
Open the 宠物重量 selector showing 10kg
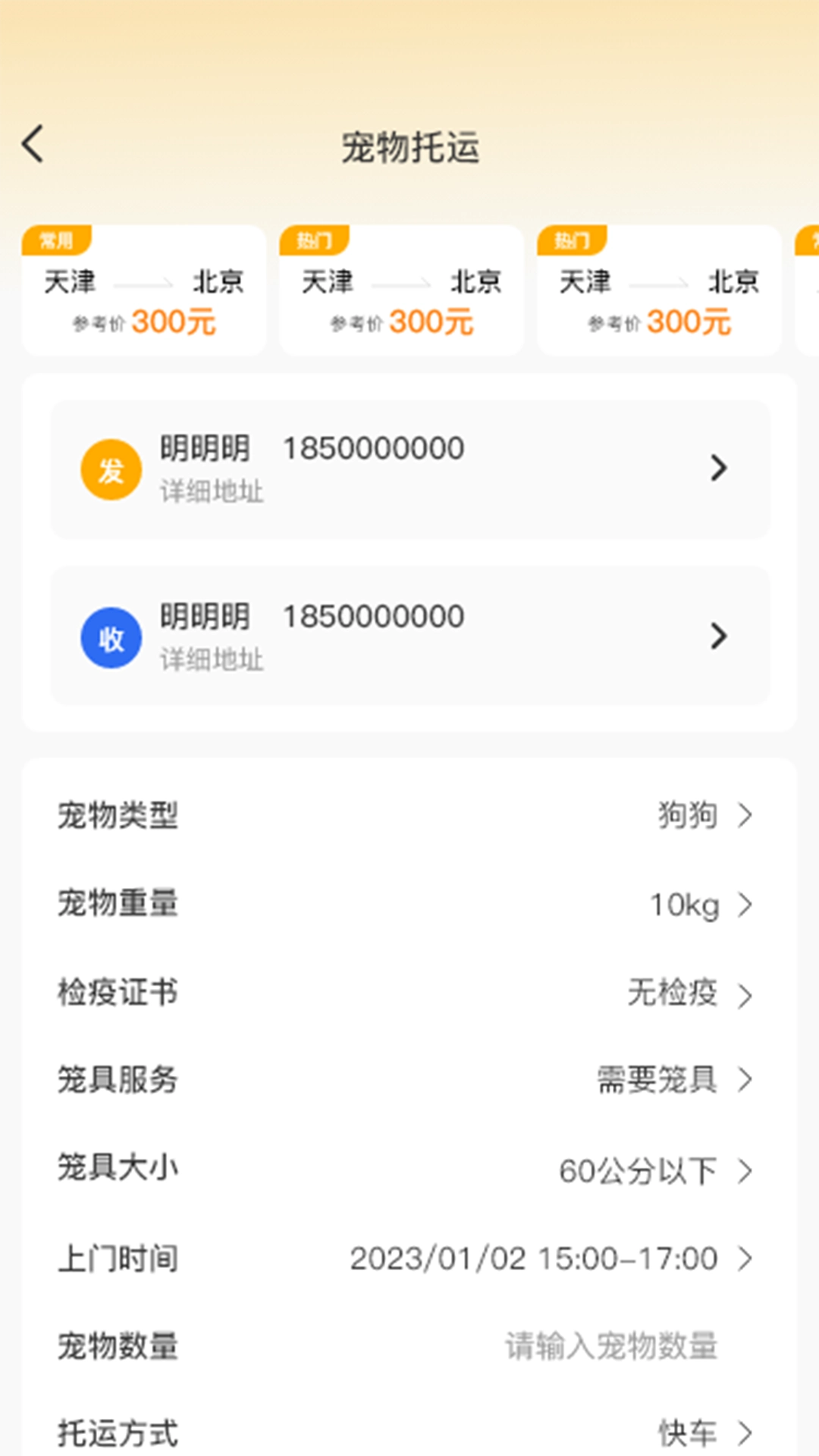pos(409,903)
